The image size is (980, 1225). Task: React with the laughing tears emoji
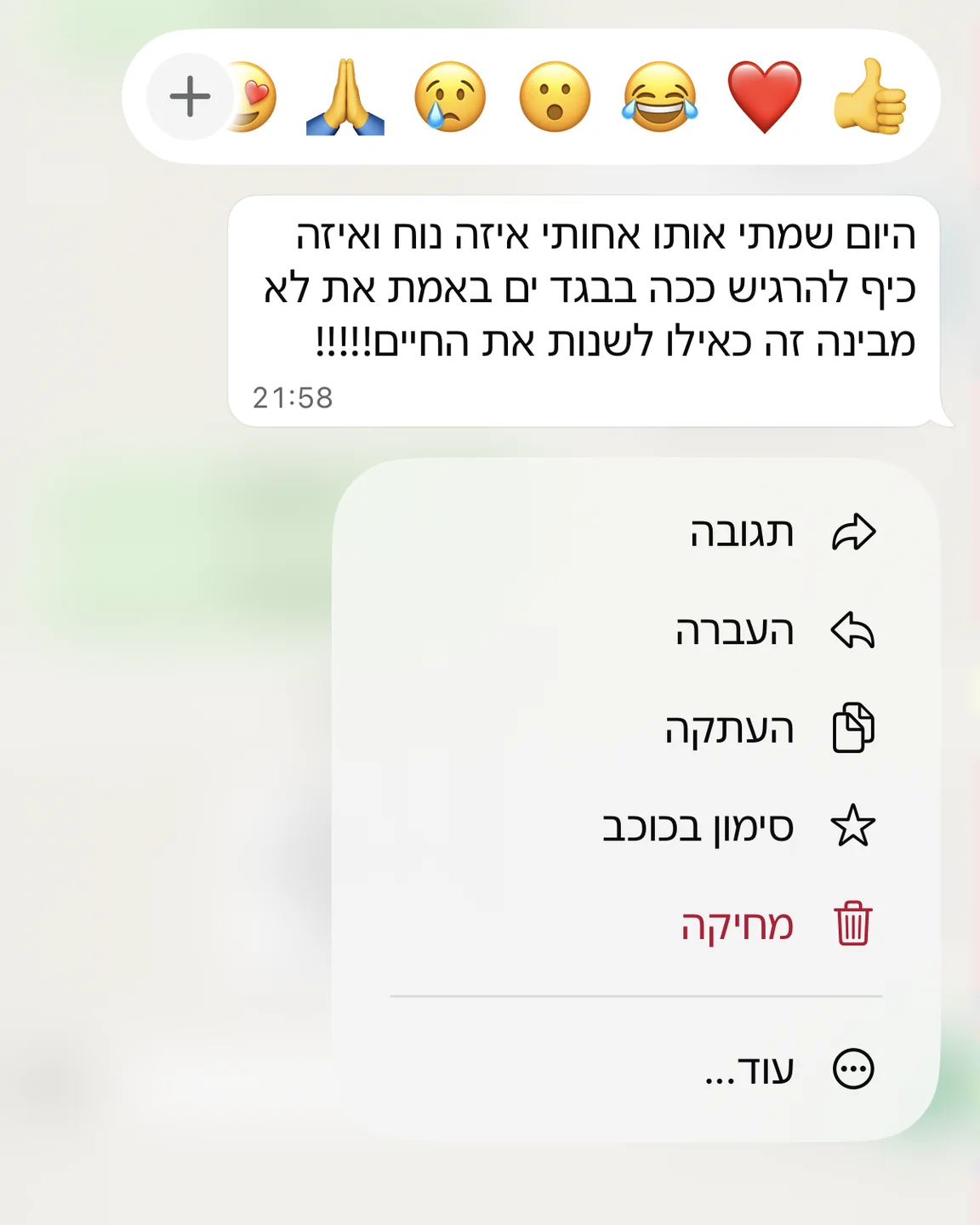tap(659, 97)
